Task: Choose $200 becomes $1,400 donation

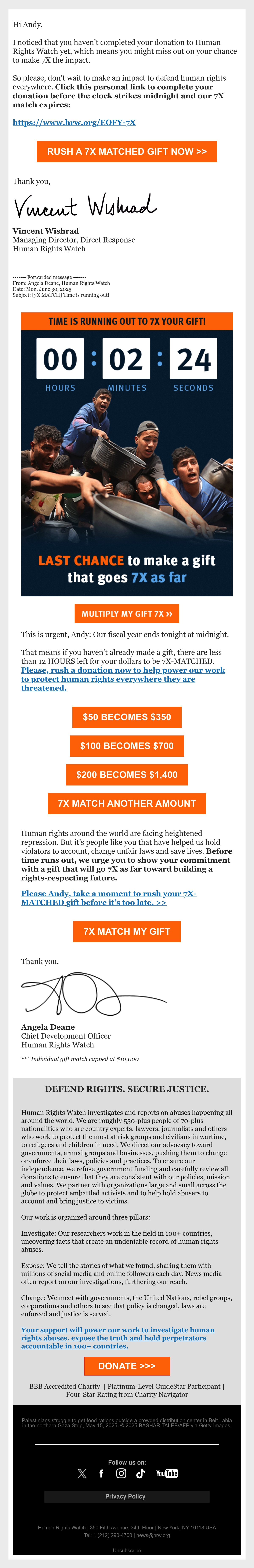Action: click(127, 774)
